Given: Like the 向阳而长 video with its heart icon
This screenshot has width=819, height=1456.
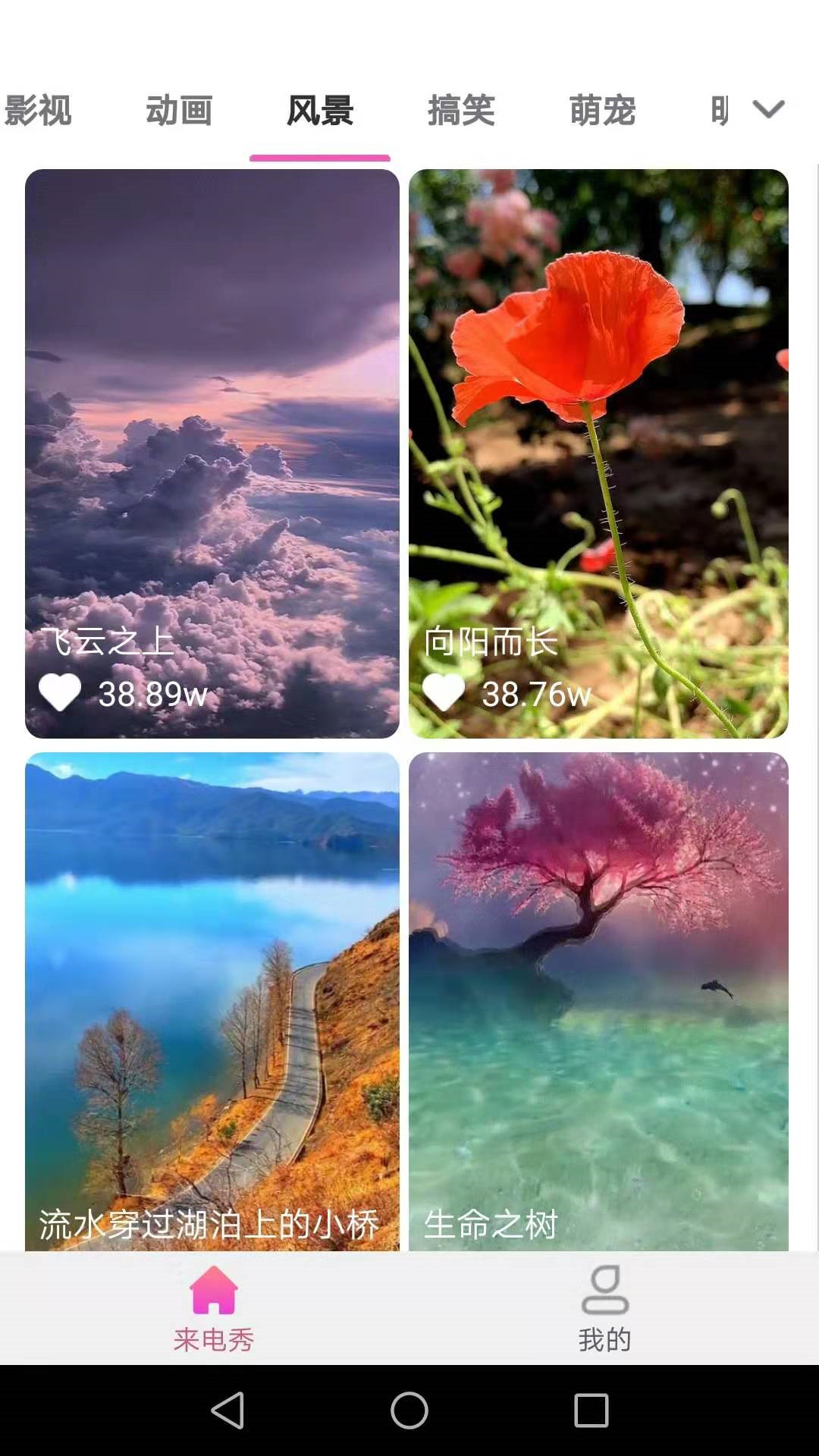Looking at the screenshot, I should 446,691.
